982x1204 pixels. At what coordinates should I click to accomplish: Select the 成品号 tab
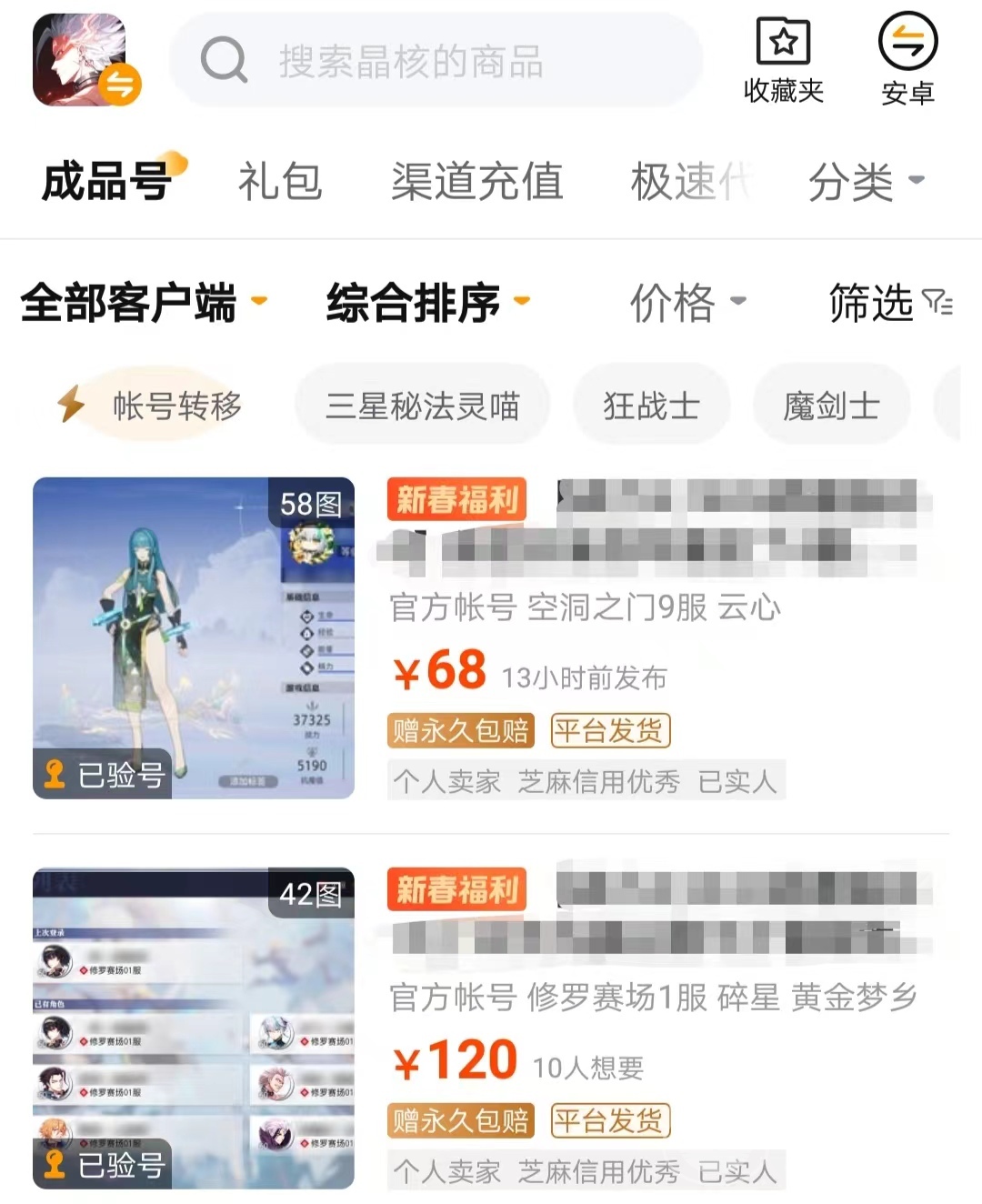point(108,181)
